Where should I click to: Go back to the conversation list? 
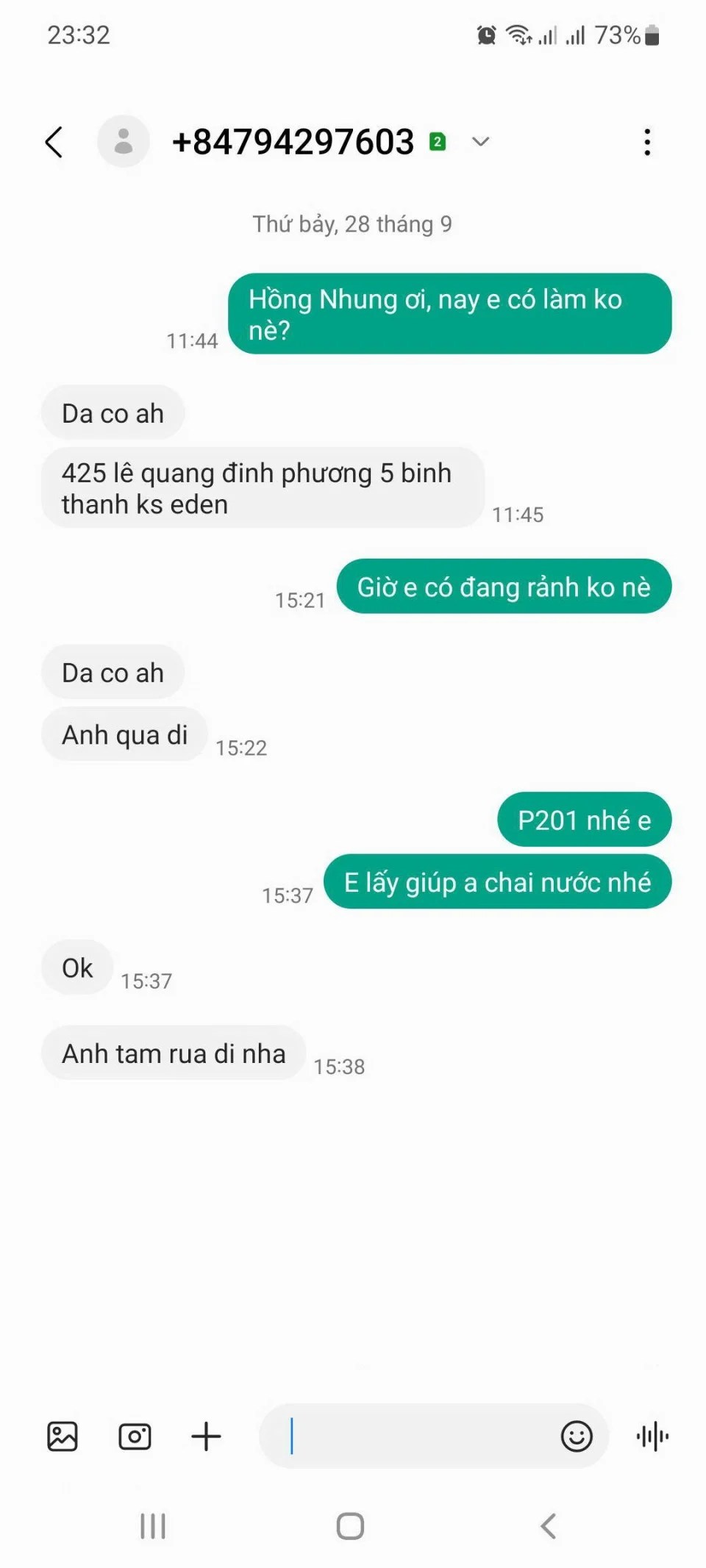click(x=54, y=142)
